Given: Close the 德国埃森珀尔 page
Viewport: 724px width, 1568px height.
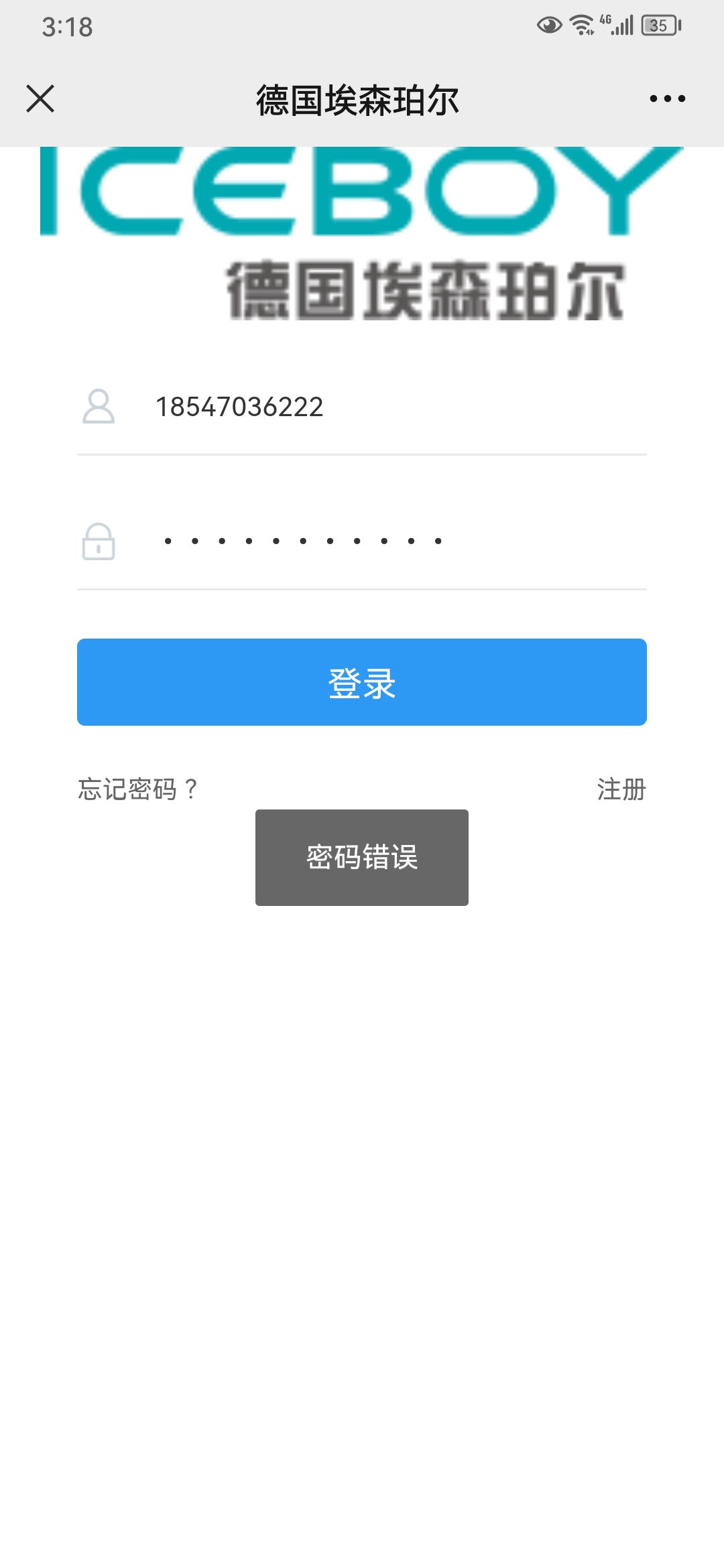Looking at the screenshot, I should point(40,99).
